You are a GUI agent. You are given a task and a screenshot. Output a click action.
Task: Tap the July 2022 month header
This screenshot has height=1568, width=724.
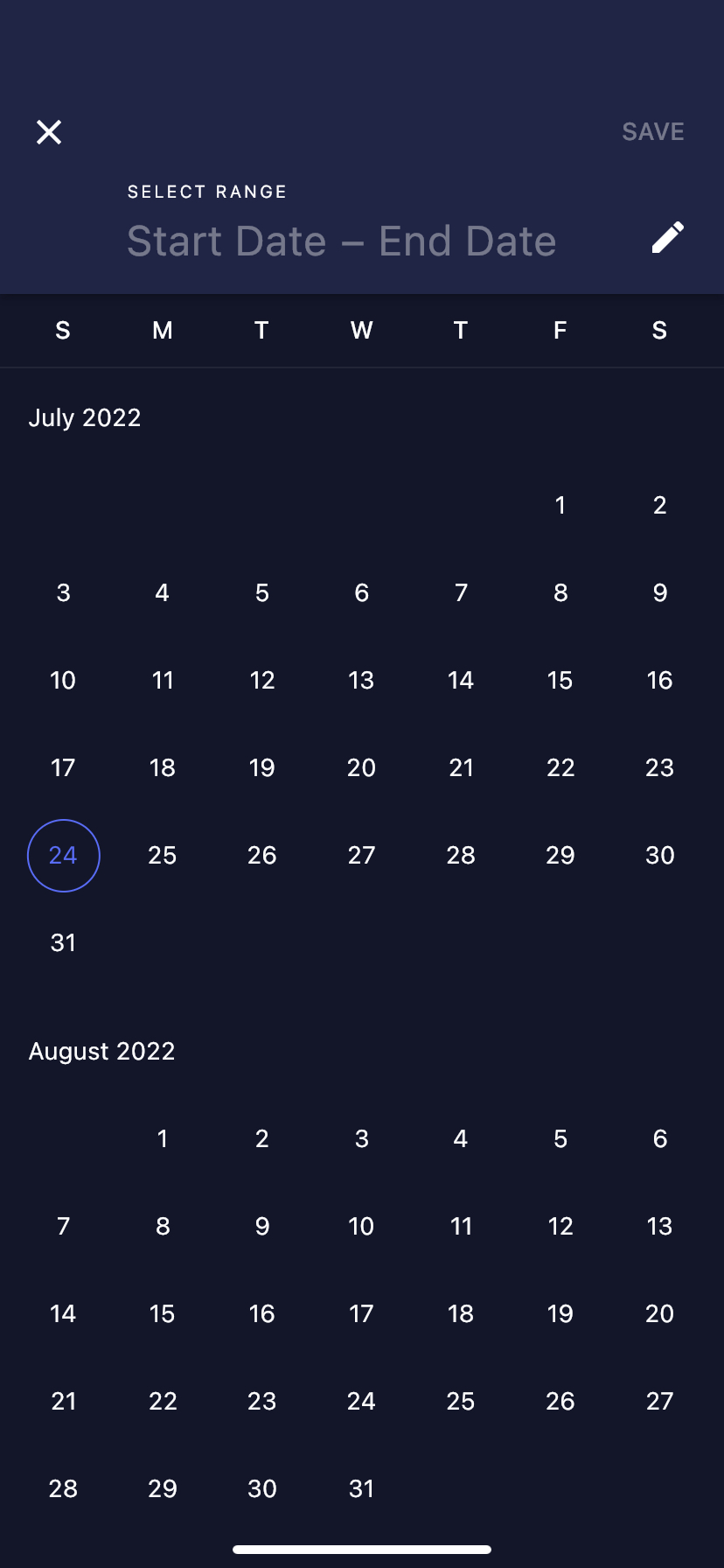click(85, 417)
